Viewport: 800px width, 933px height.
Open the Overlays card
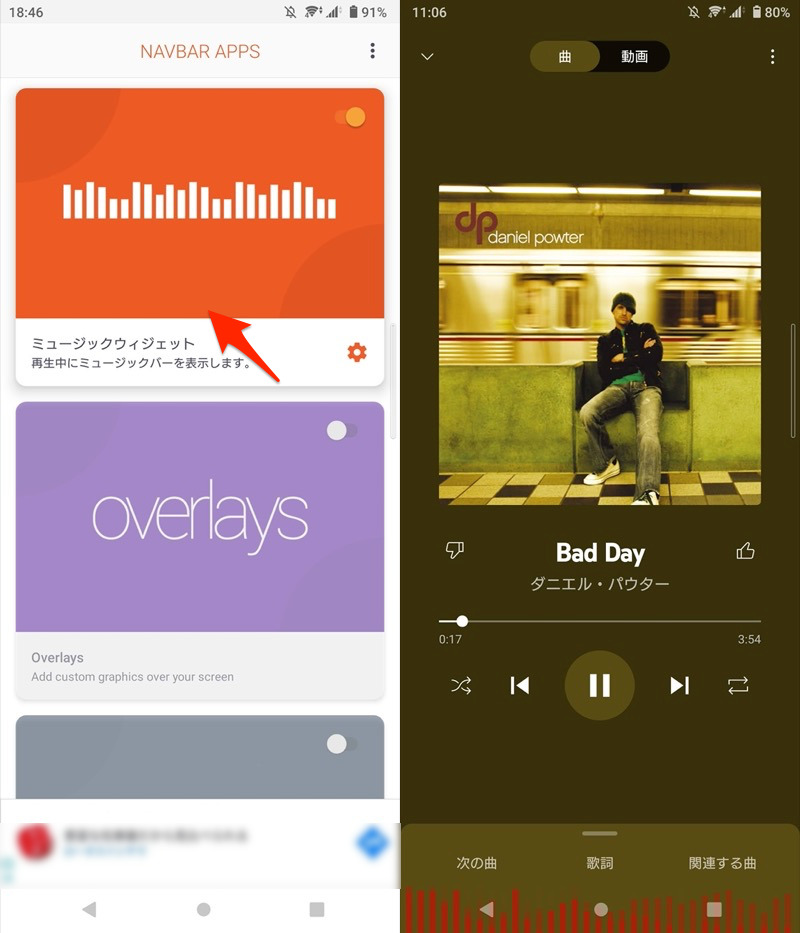coord(200,518)
